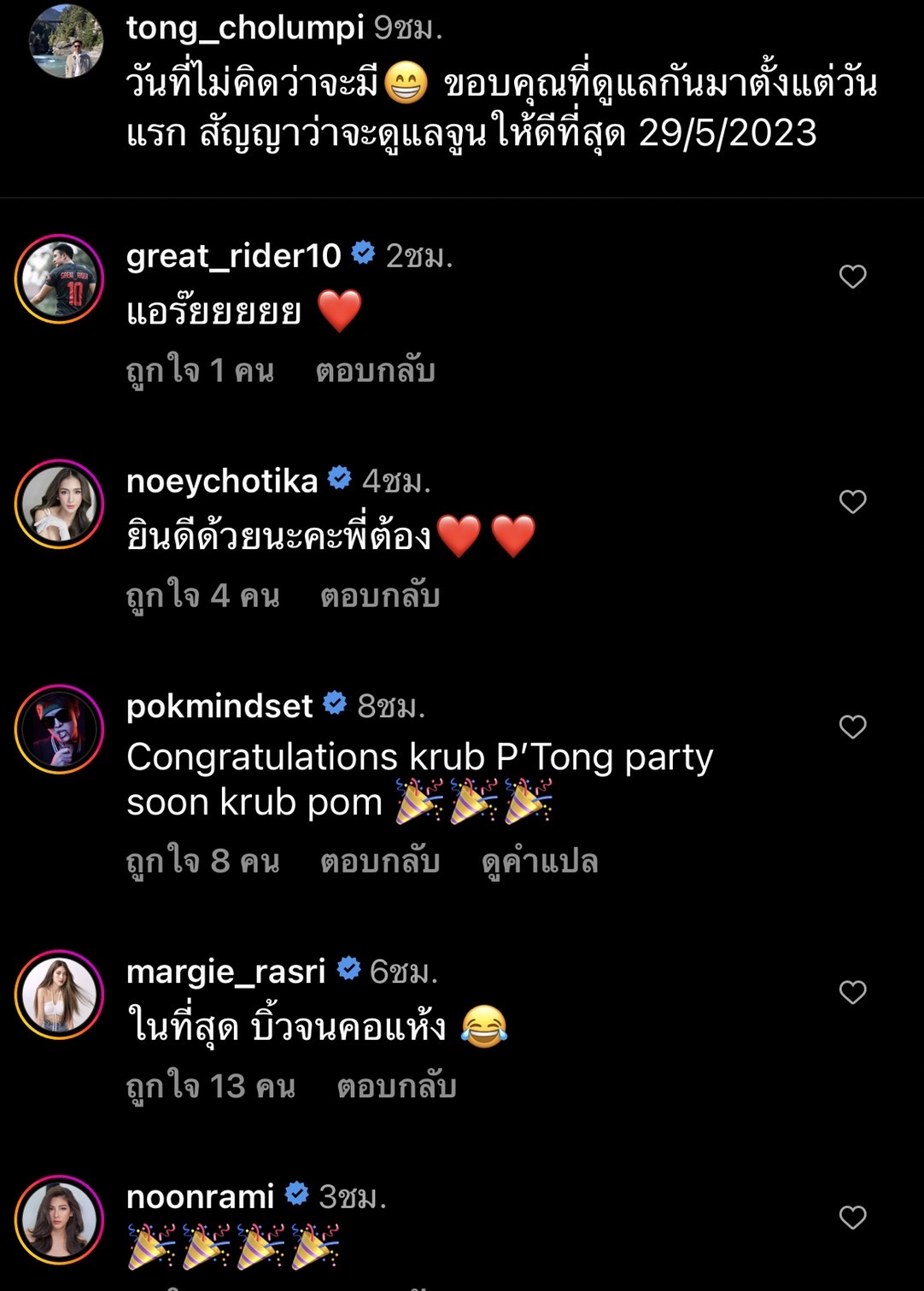Tap the heart icon beside great_rider10's comment
The image size is (924, 1291).
852,277
